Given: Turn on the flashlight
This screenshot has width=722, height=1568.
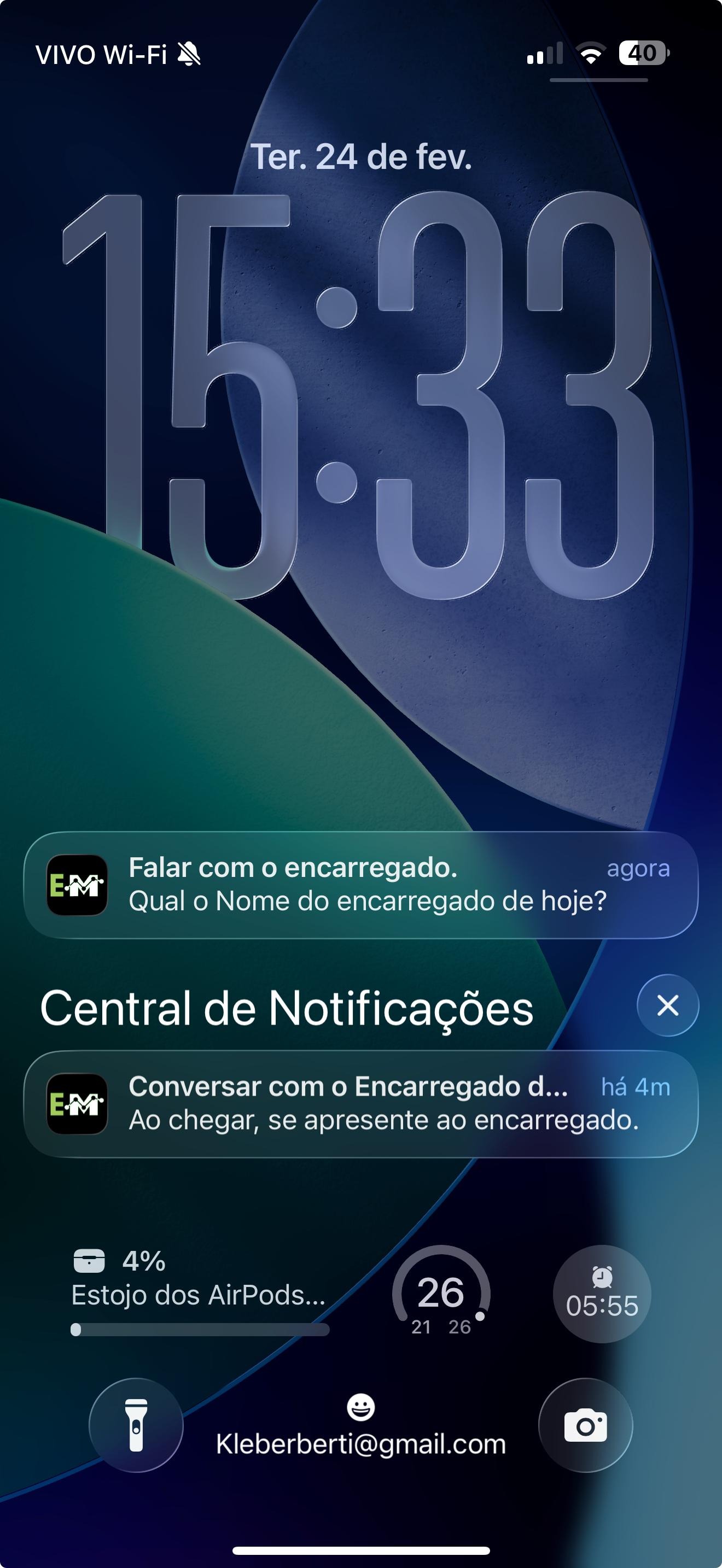Looking at the screenshot, I should click(x=135, y=1423).
